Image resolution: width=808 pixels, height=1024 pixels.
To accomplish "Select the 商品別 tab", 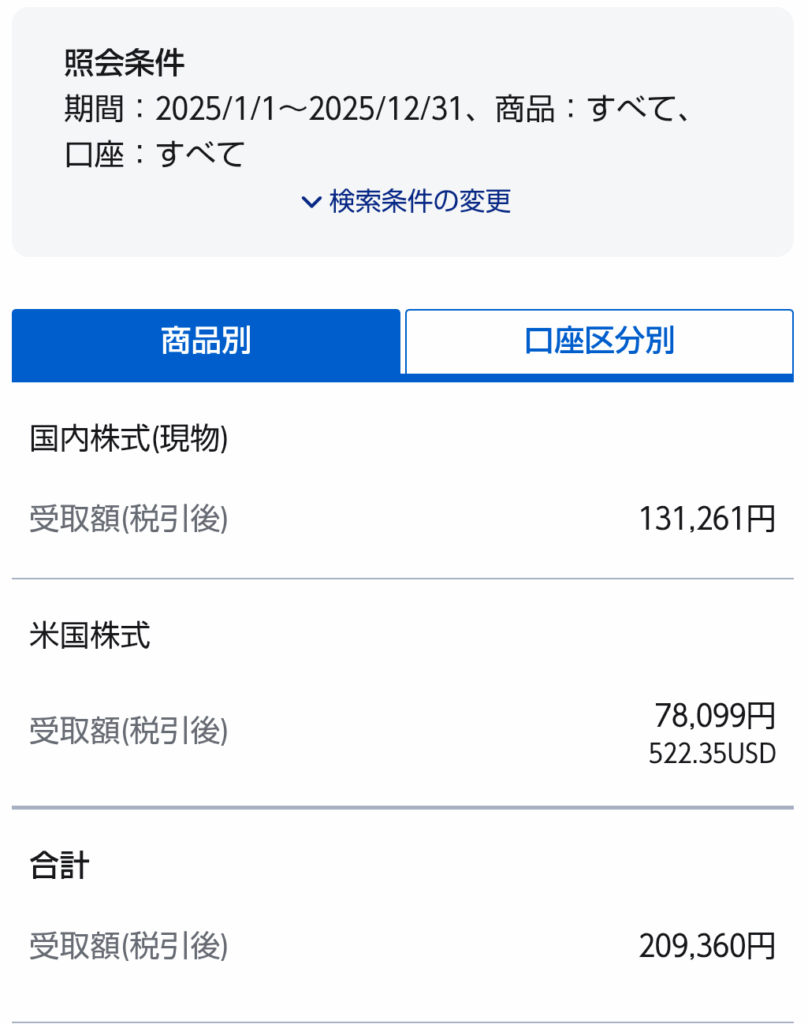I will click(206, 342).
